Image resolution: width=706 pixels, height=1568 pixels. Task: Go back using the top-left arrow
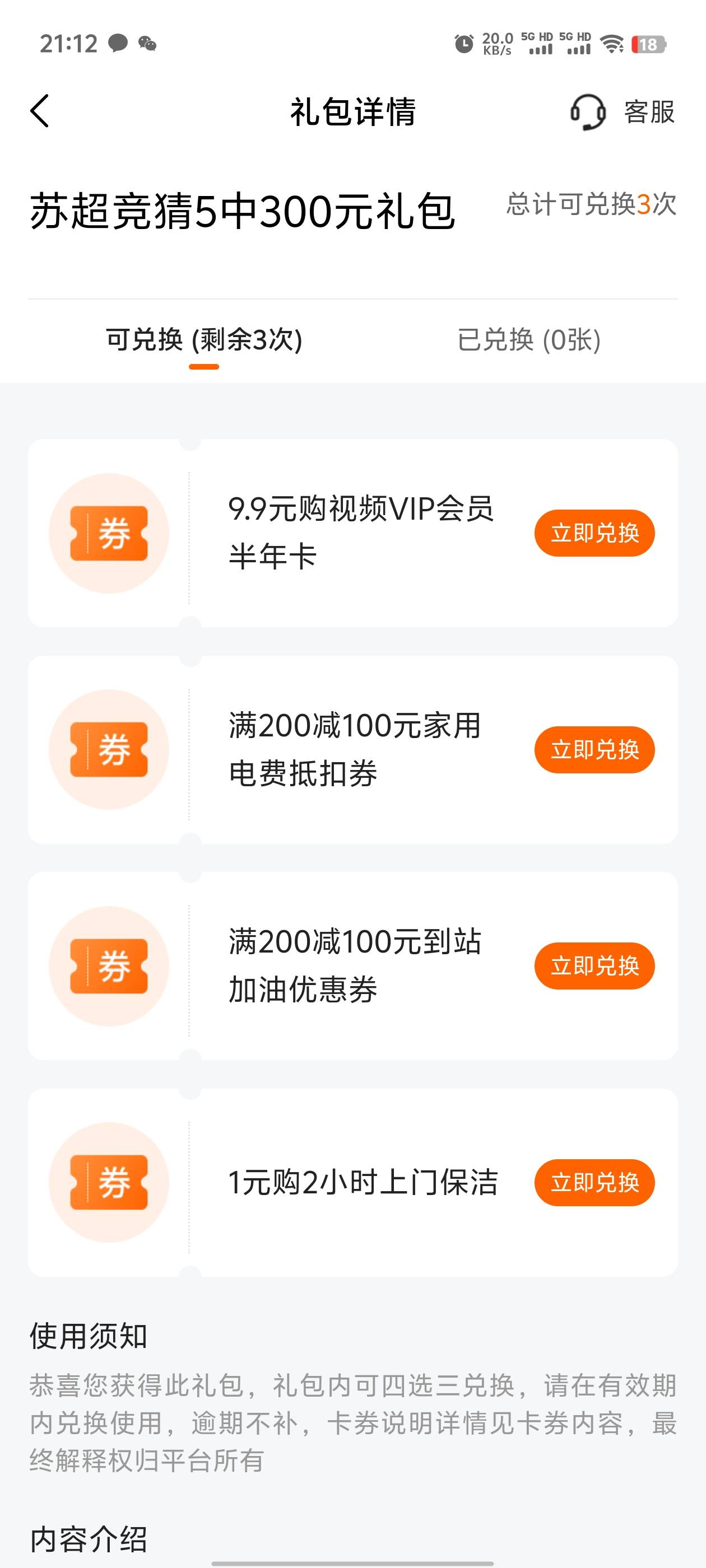pos(40,111)
